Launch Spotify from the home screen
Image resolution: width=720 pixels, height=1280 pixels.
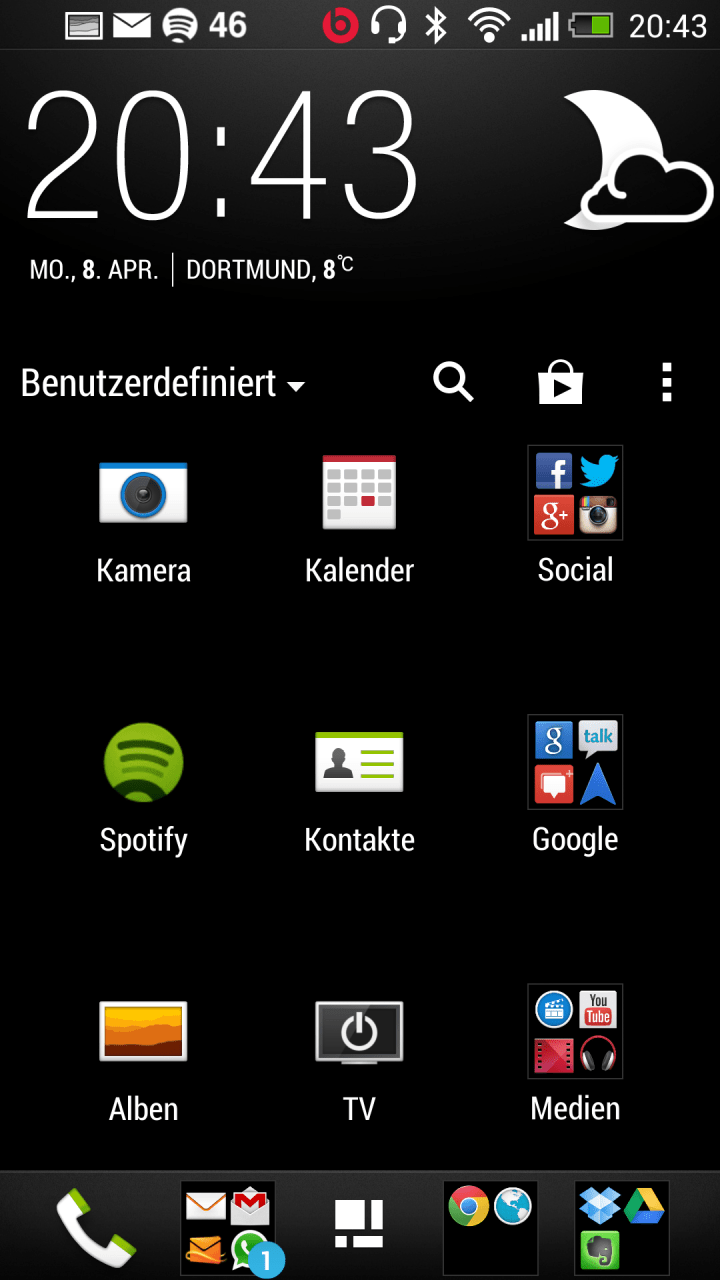(x=143, y=762)
